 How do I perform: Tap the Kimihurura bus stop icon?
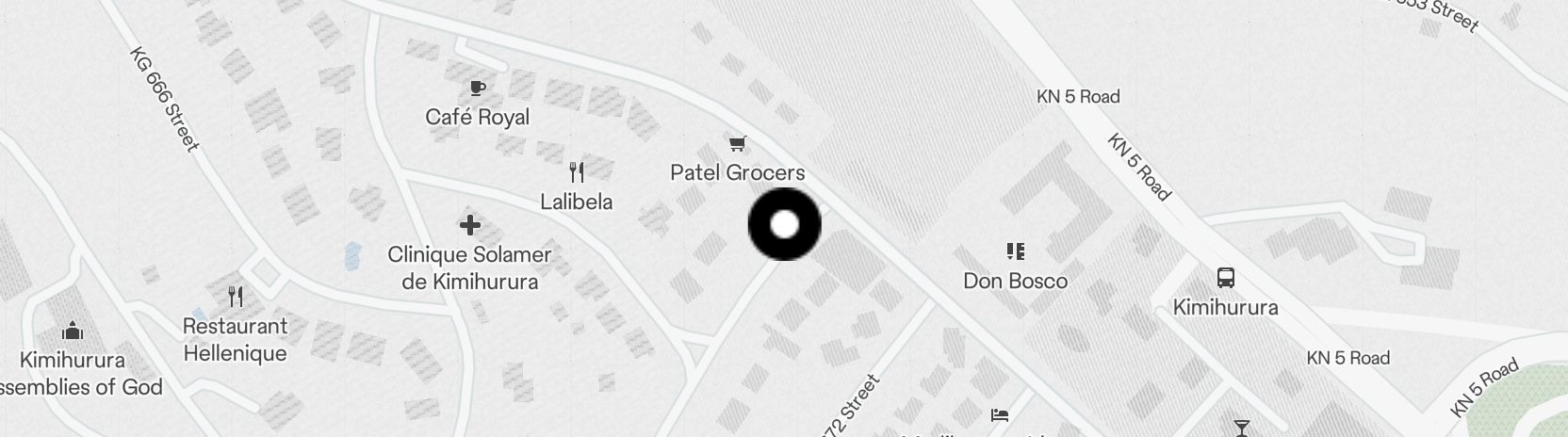tap(1225, 278)
